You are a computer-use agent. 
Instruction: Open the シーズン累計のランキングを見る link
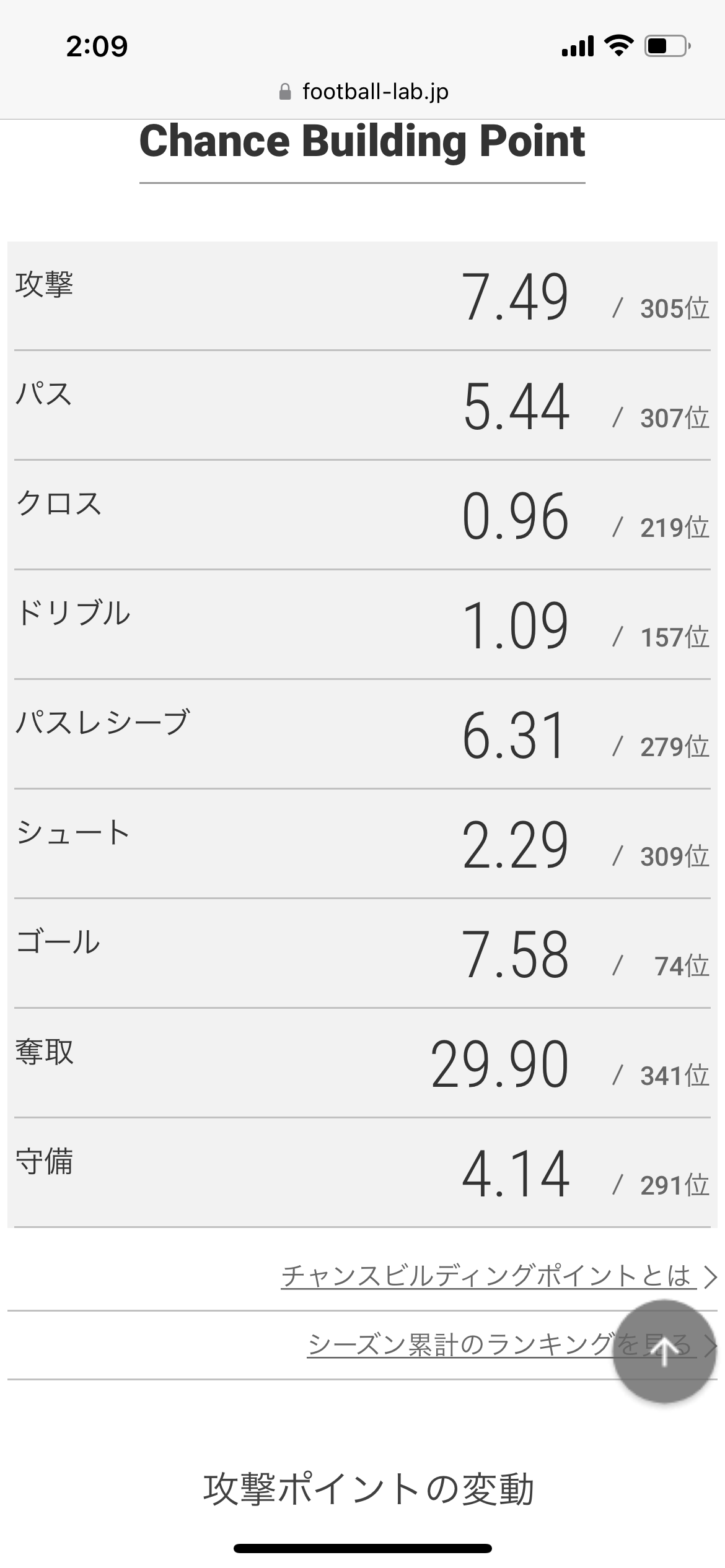point(459,1345)
